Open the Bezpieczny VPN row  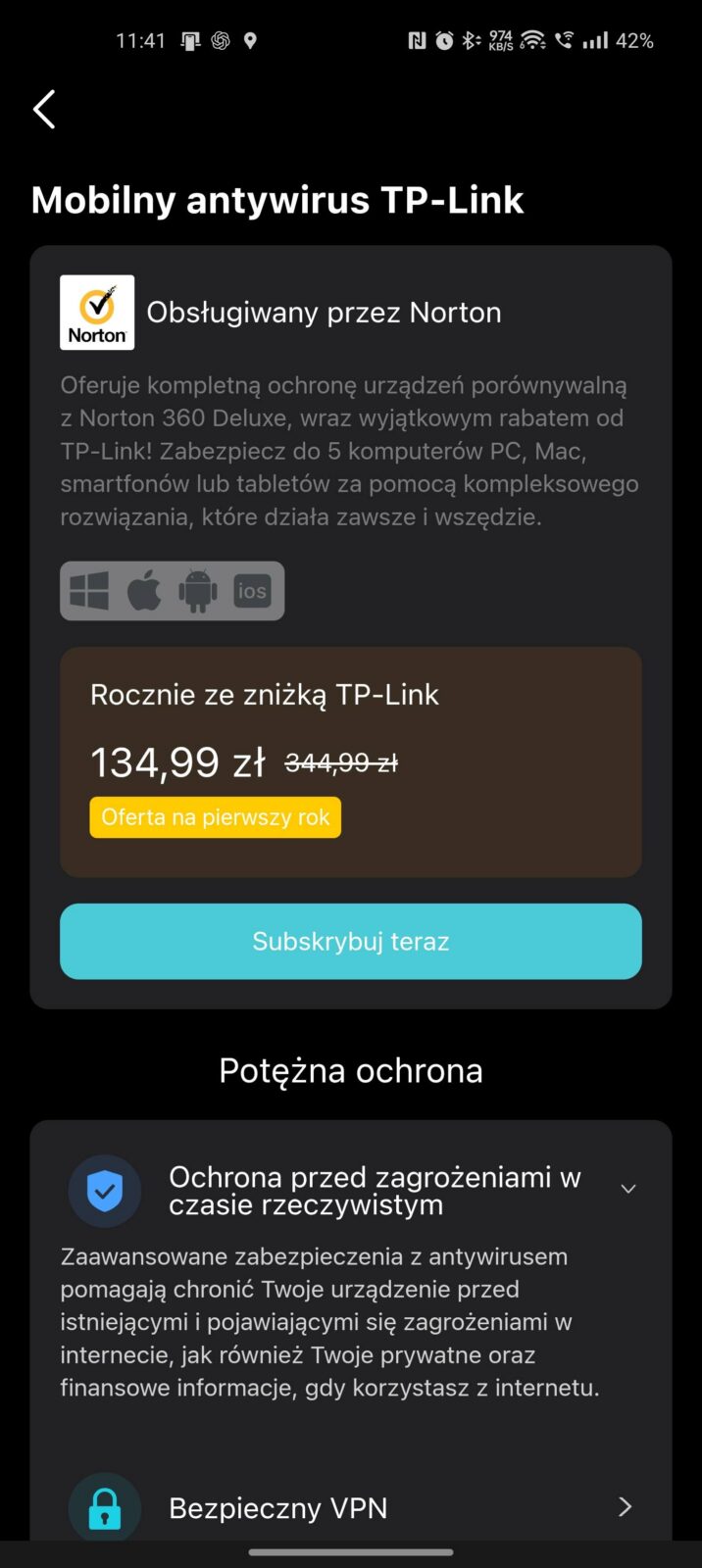(350, 1507)
